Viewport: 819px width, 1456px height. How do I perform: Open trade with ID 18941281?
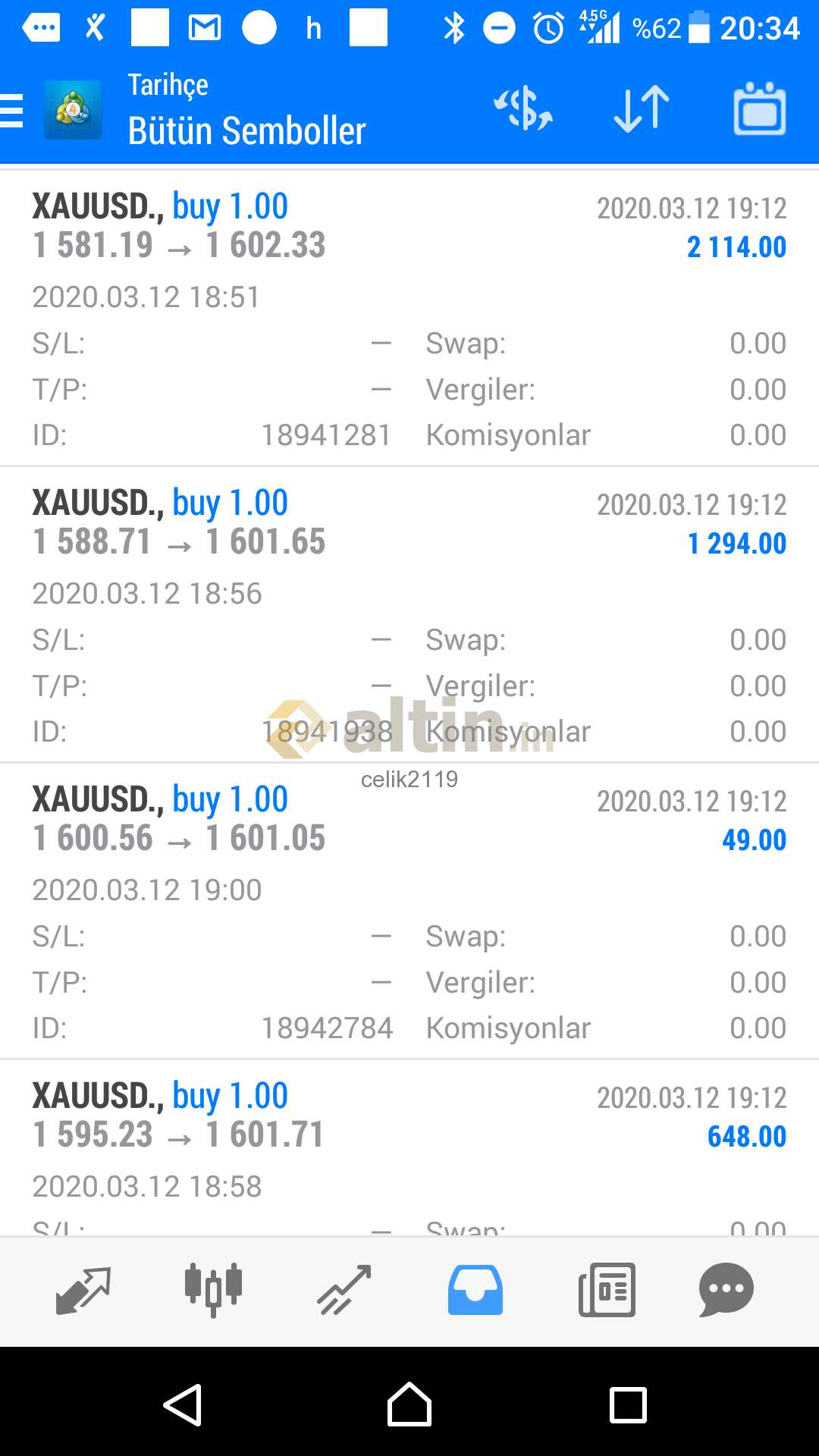tap(409, 319)
